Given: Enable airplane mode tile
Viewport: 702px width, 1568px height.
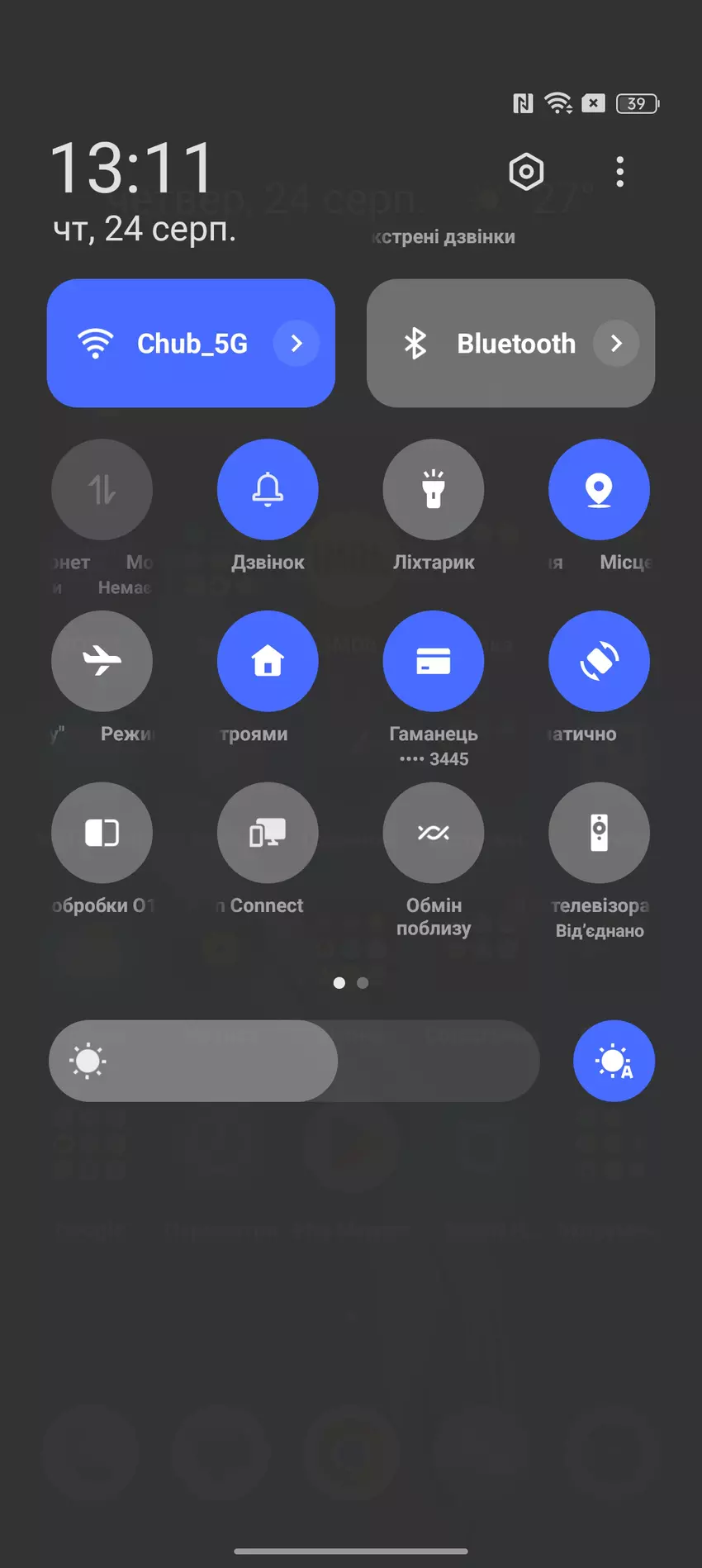Looking at the screenshot, I should click(x=102, y=661).
